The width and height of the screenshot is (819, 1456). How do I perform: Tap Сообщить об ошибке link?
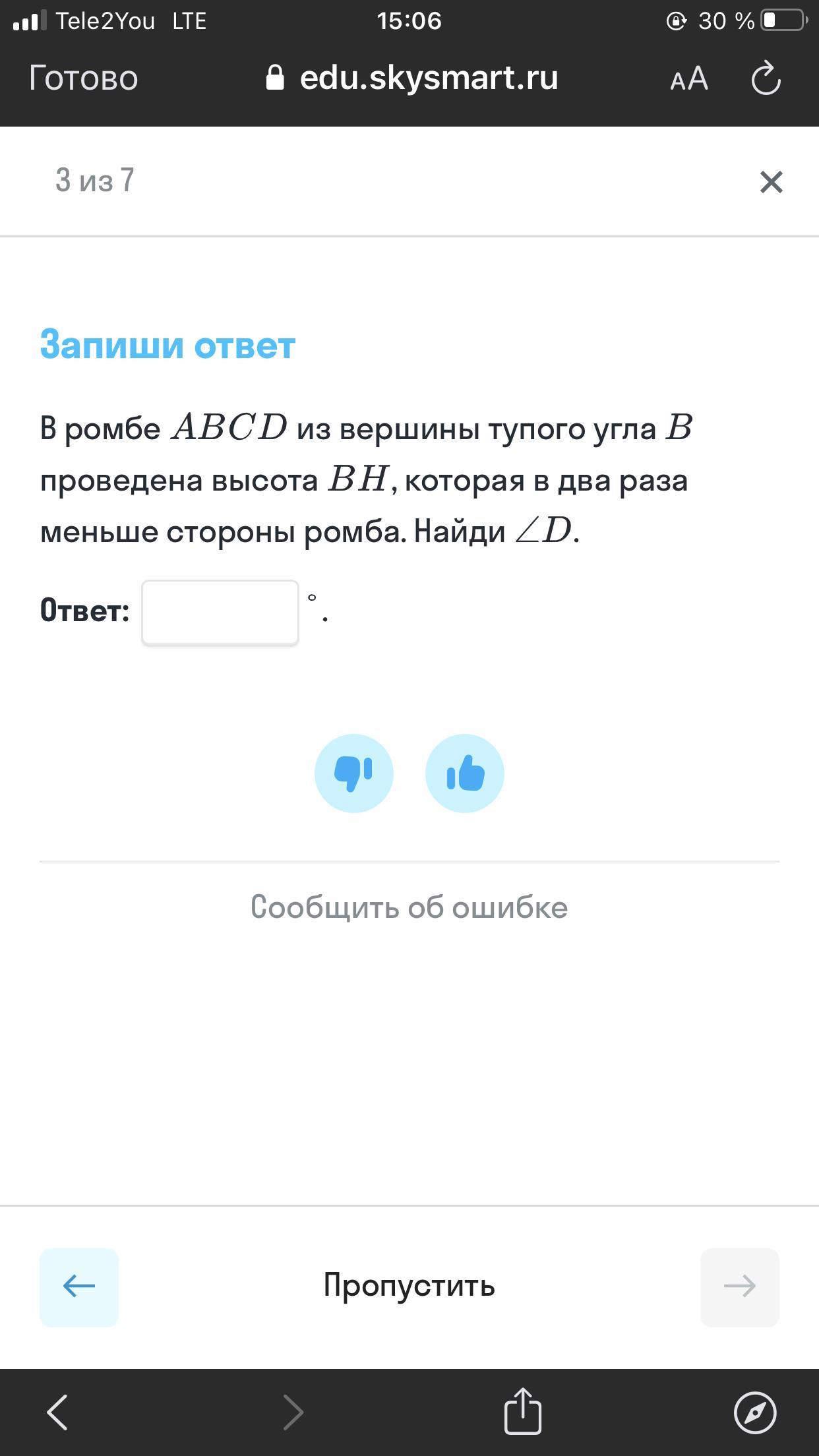pos(409,907)
